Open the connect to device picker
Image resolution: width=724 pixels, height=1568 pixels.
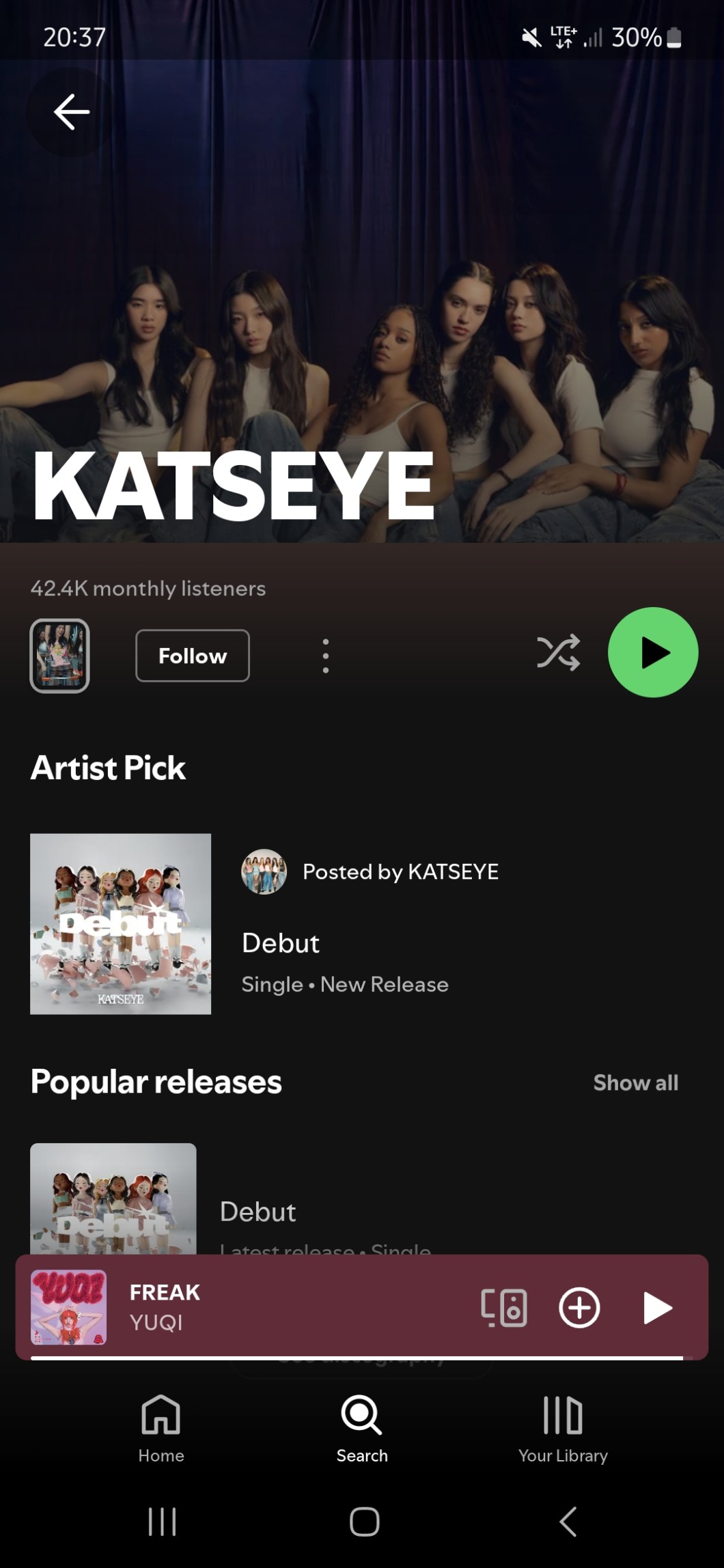click(x=504, y=1308)
